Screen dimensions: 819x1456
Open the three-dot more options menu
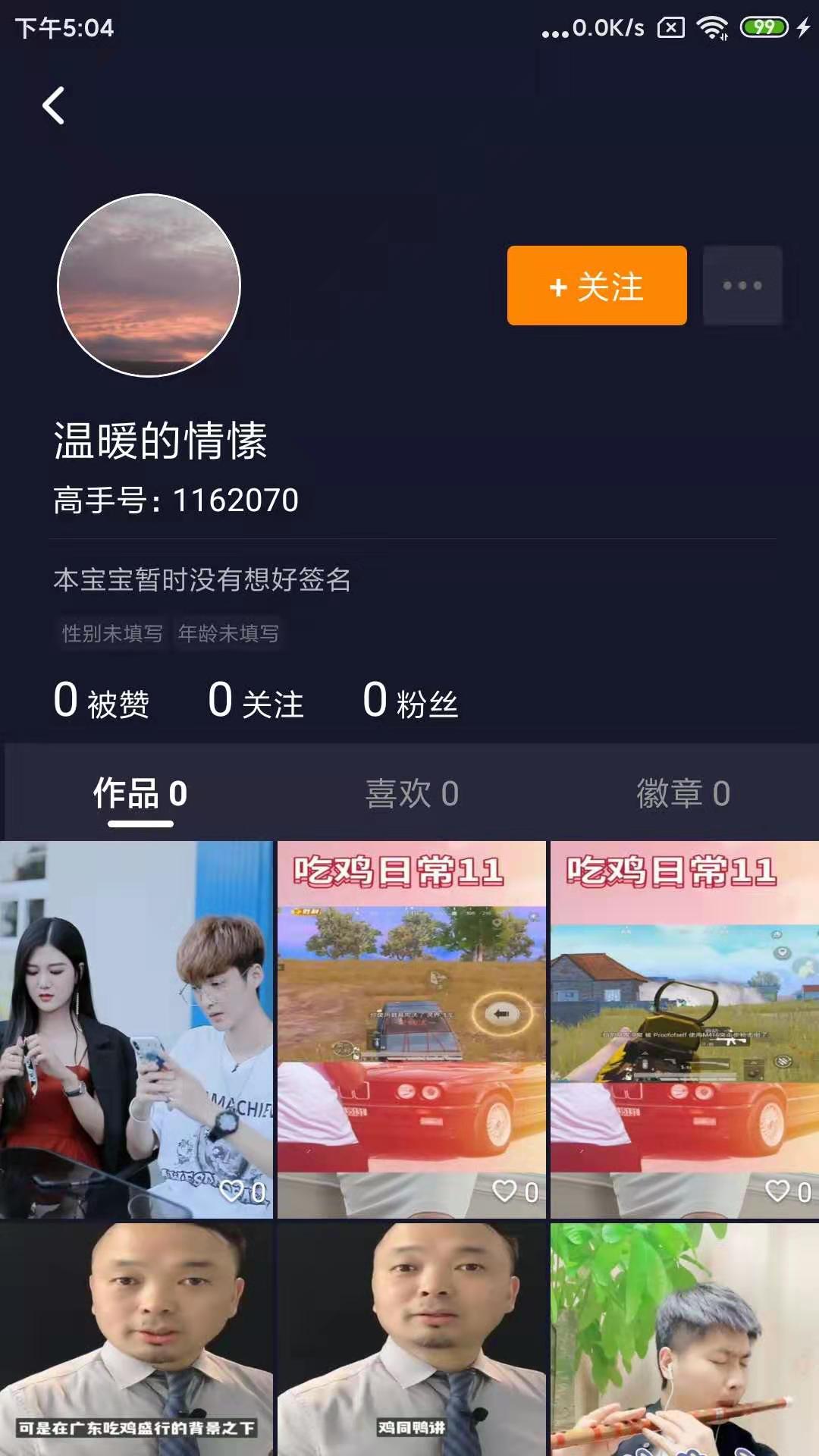point(742,286)
